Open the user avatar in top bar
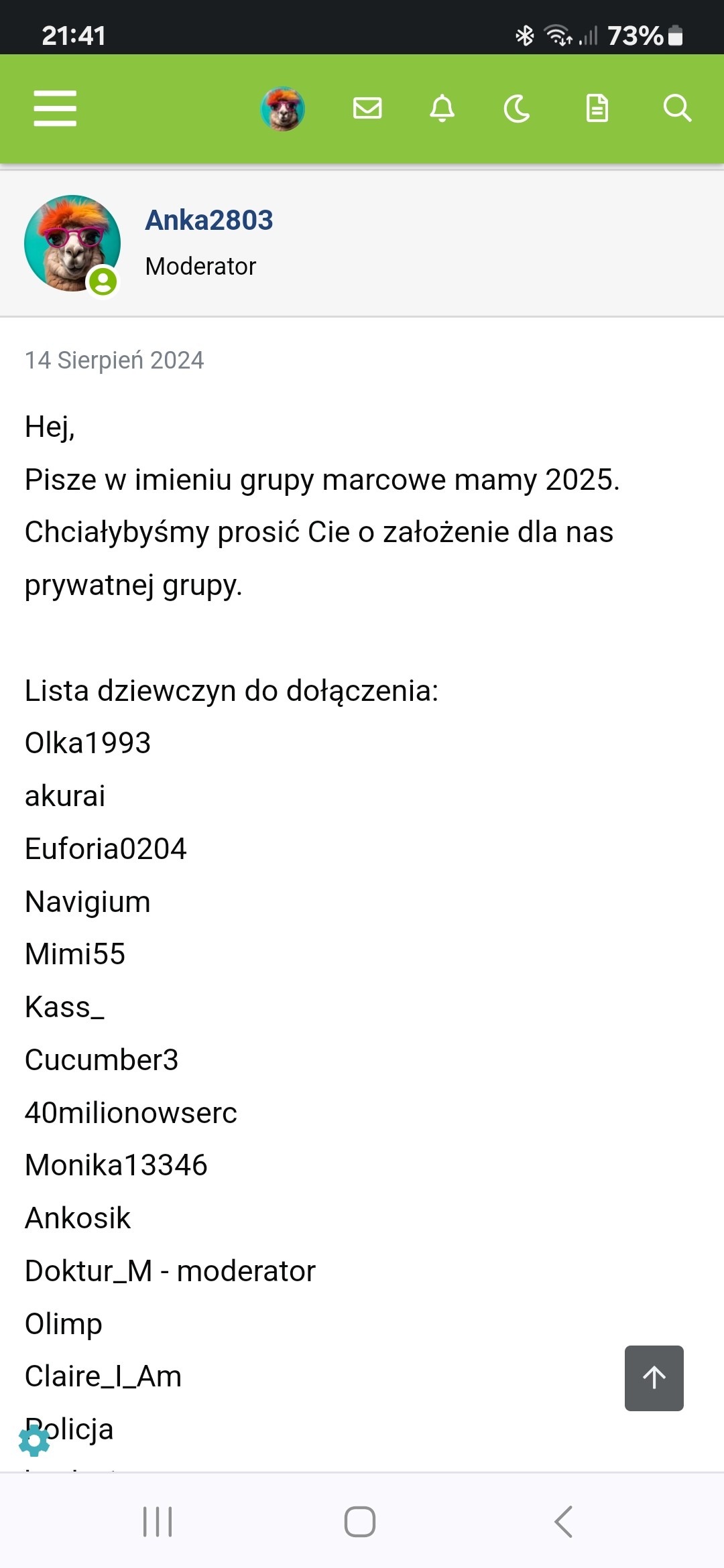724x1568 pixels. point(282,109)
